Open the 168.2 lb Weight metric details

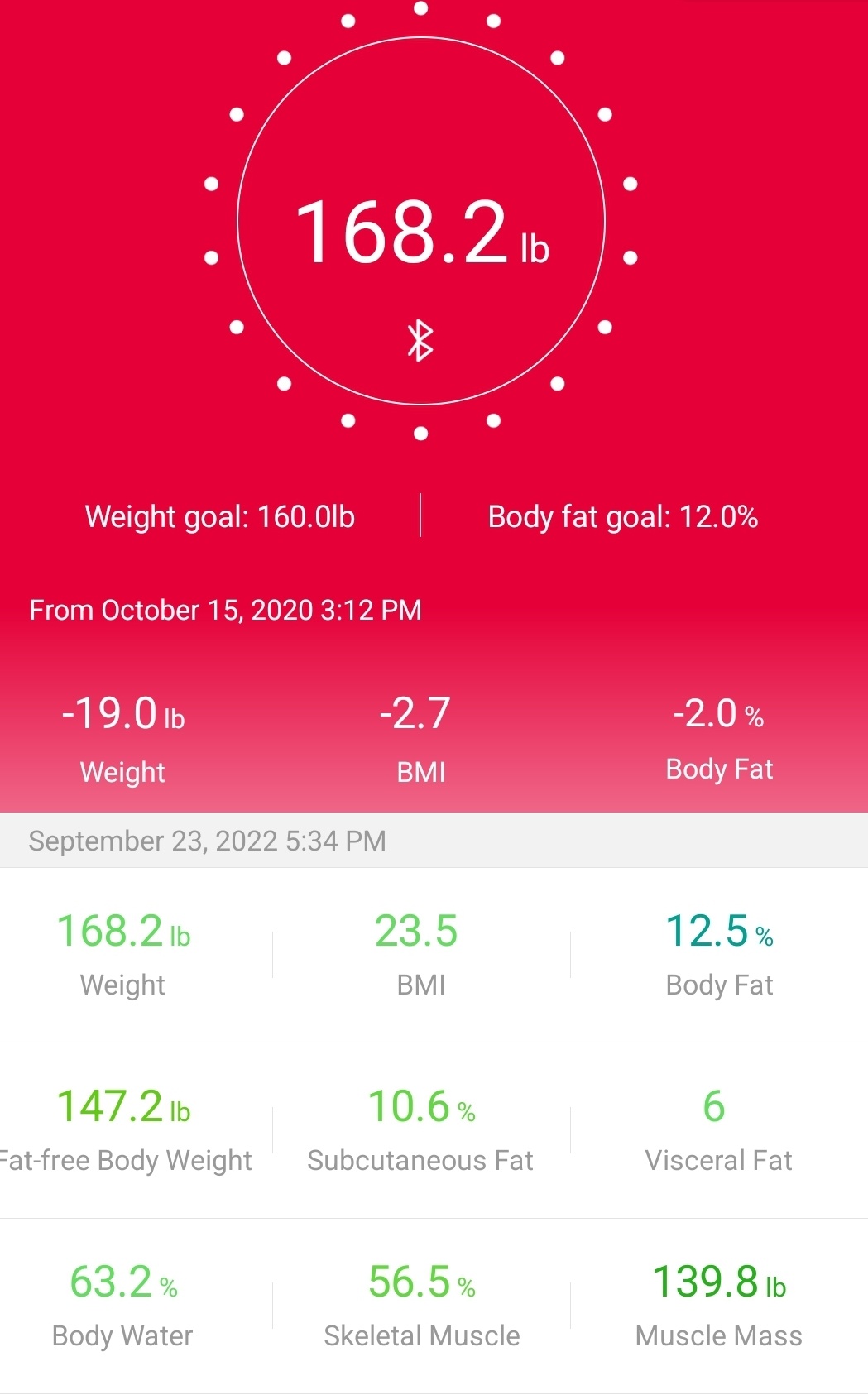[x=123, y=955]
